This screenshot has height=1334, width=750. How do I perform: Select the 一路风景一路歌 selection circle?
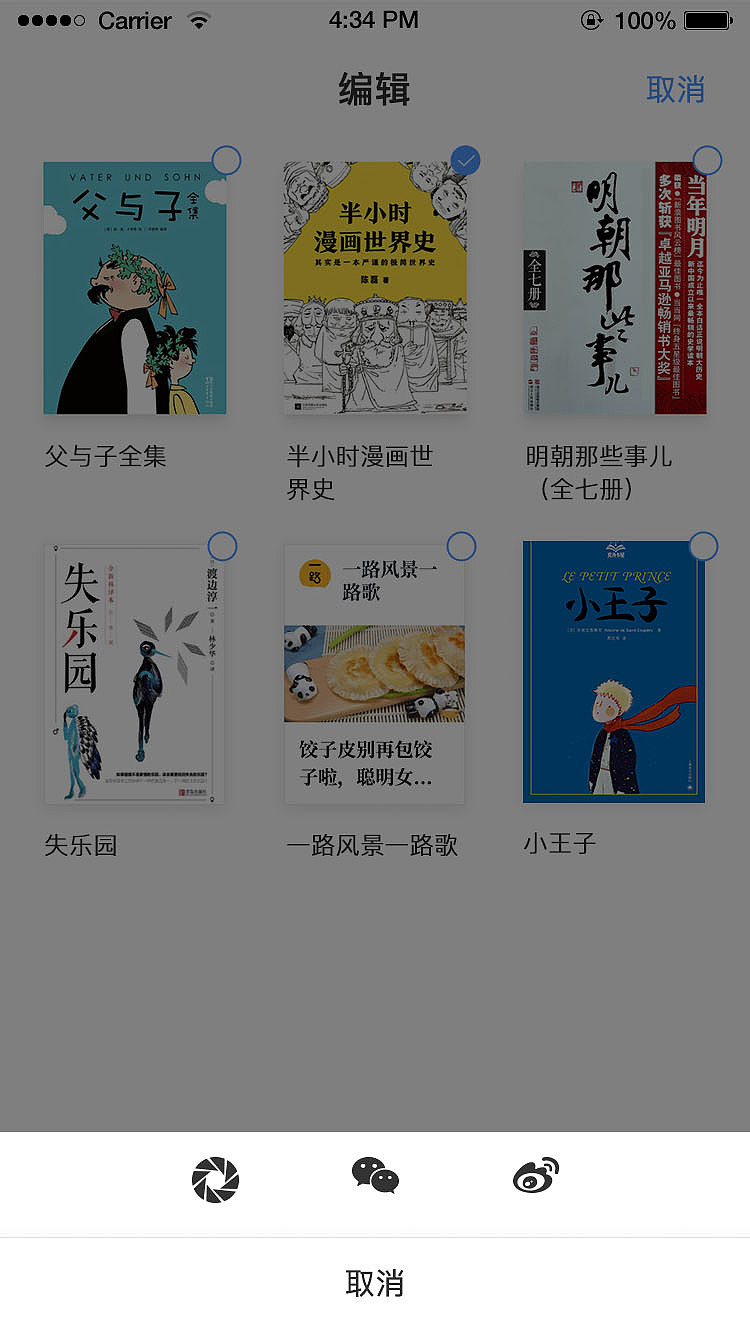461,545
